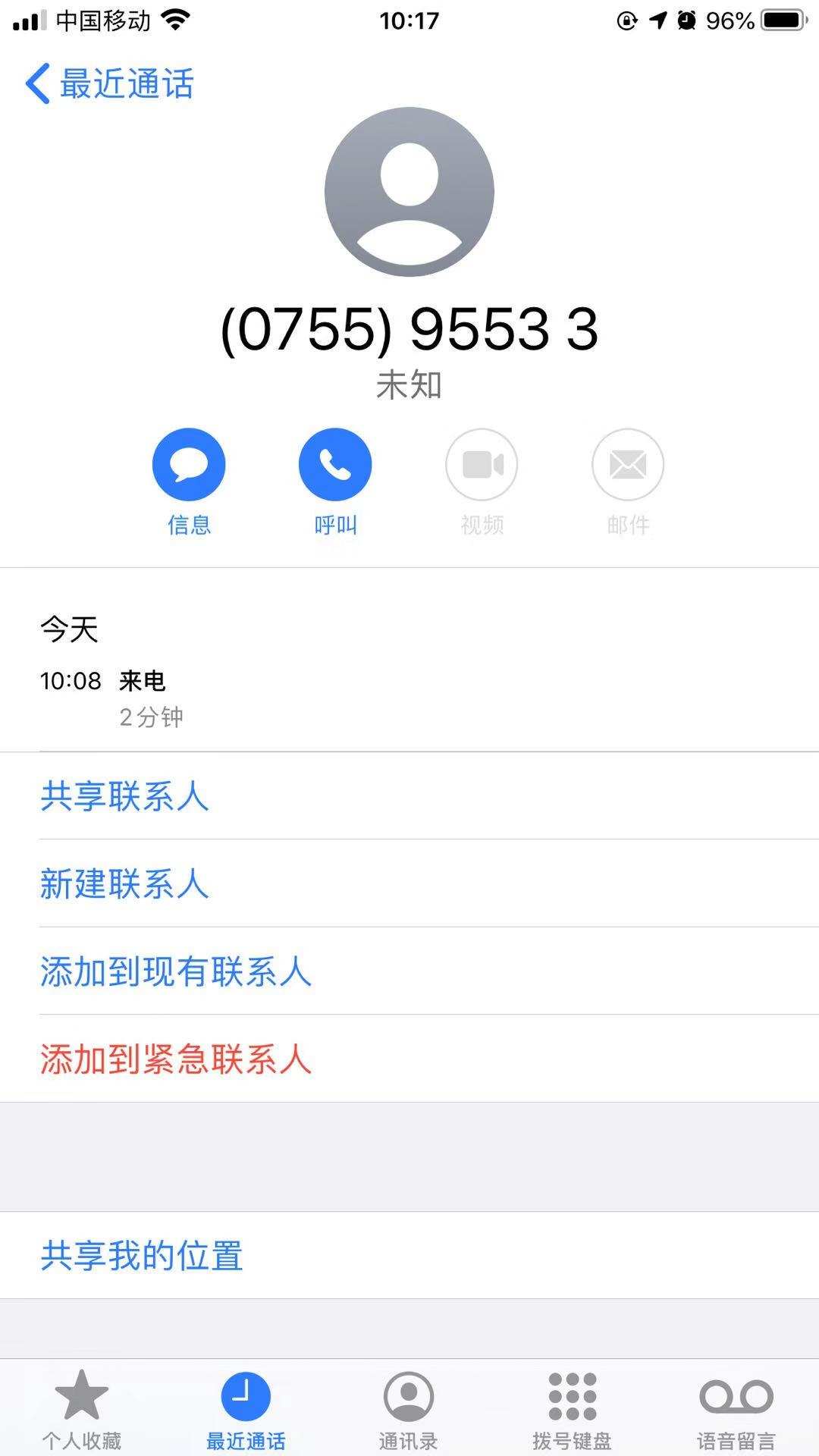Tap the battery indicator in status bar

pyautogui.click(x=783, y=19)
